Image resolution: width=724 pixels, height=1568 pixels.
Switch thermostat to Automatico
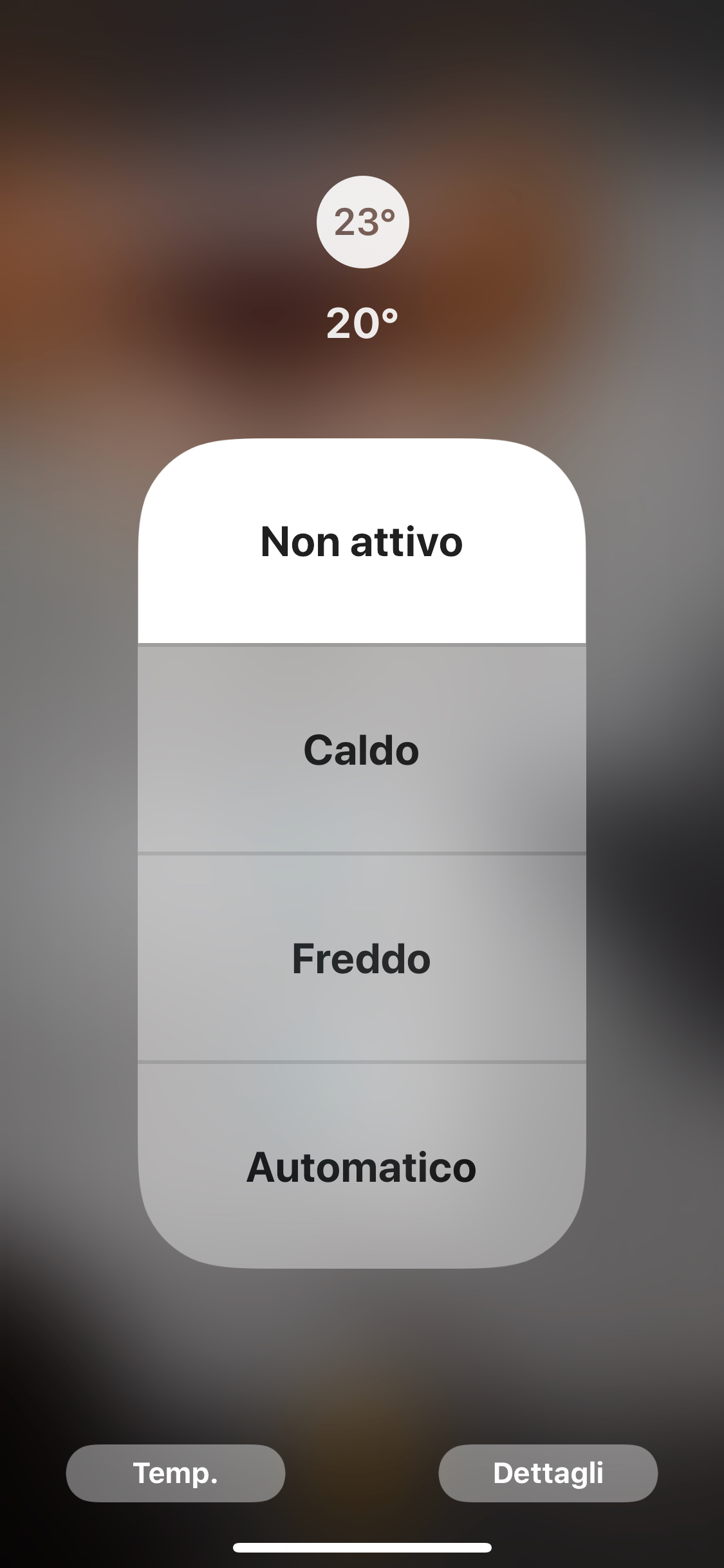(362, 1167)
